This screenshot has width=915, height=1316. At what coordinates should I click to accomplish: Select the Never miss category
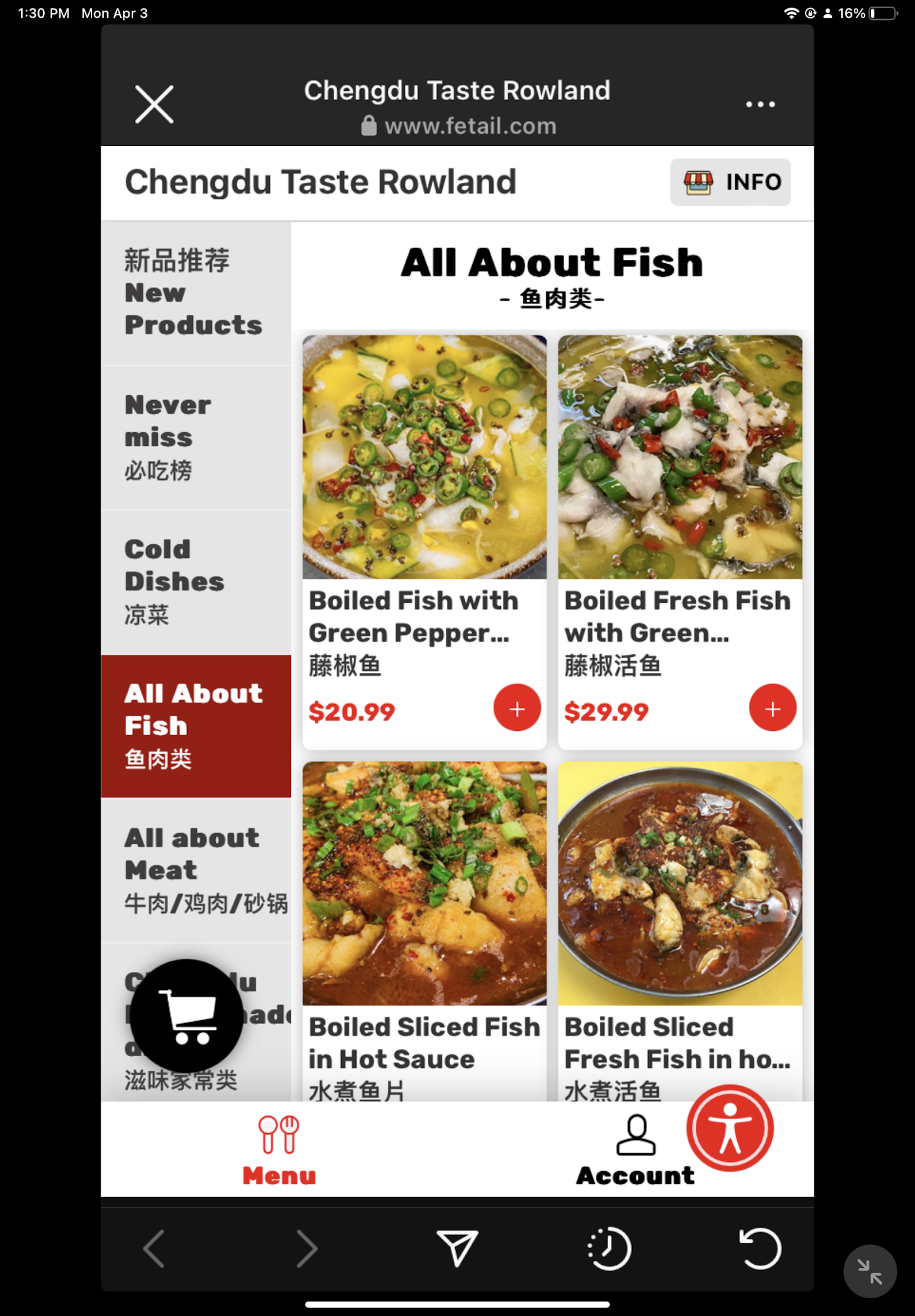[196, 437]
